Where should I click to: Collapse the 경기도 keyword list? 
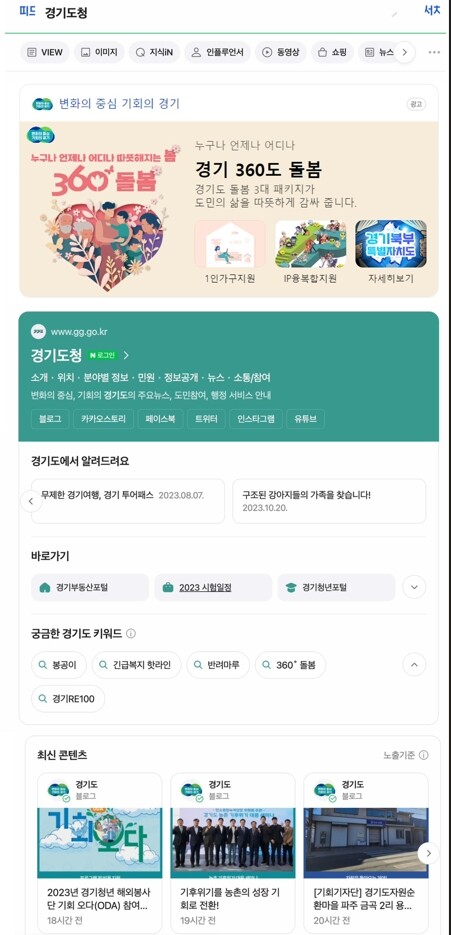point(414,664)
